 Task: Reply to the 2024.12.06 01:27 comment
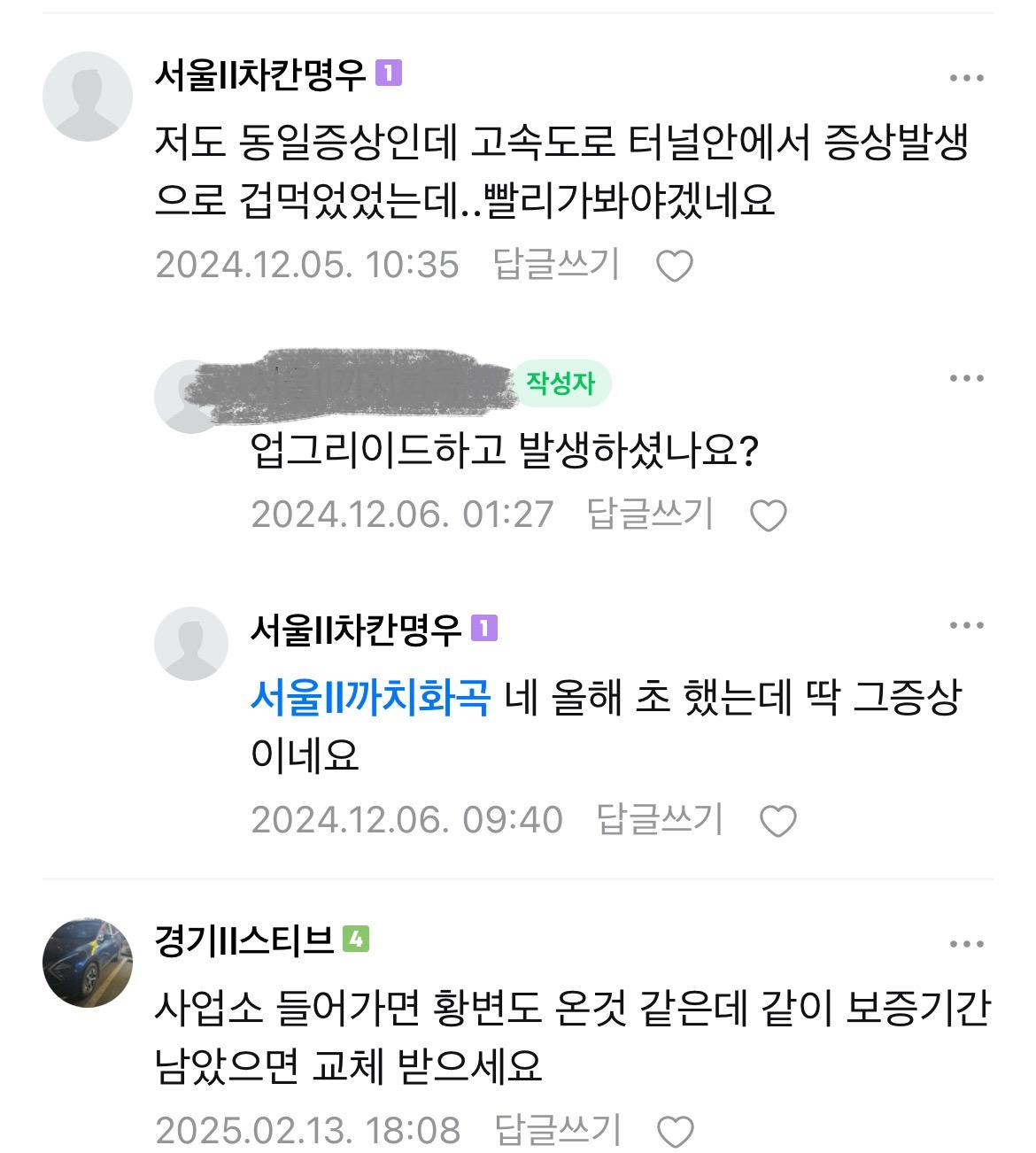click(x=650, y=514)
